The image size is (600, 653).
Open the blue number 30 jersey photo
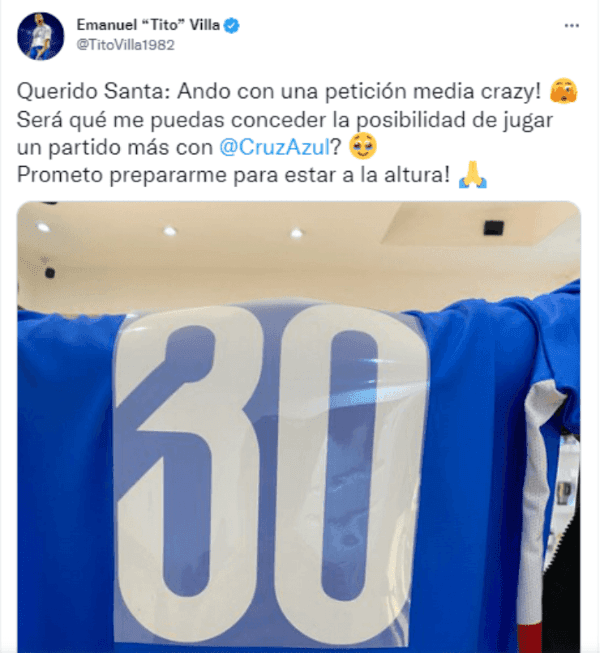[x=298, y=430]
